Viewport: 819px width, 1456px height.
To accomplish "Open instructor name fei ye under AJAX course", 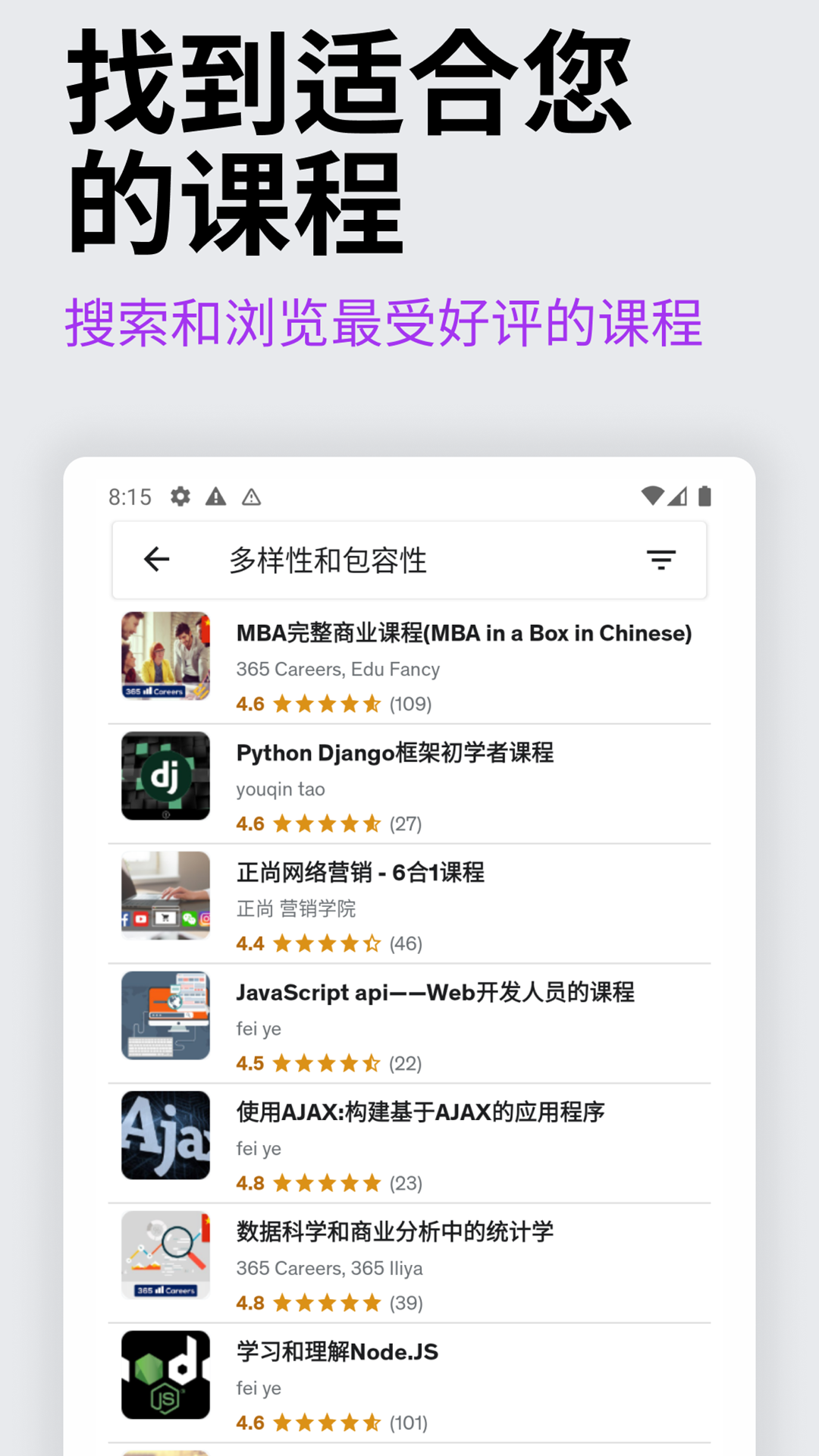I will coord(258,1148).
